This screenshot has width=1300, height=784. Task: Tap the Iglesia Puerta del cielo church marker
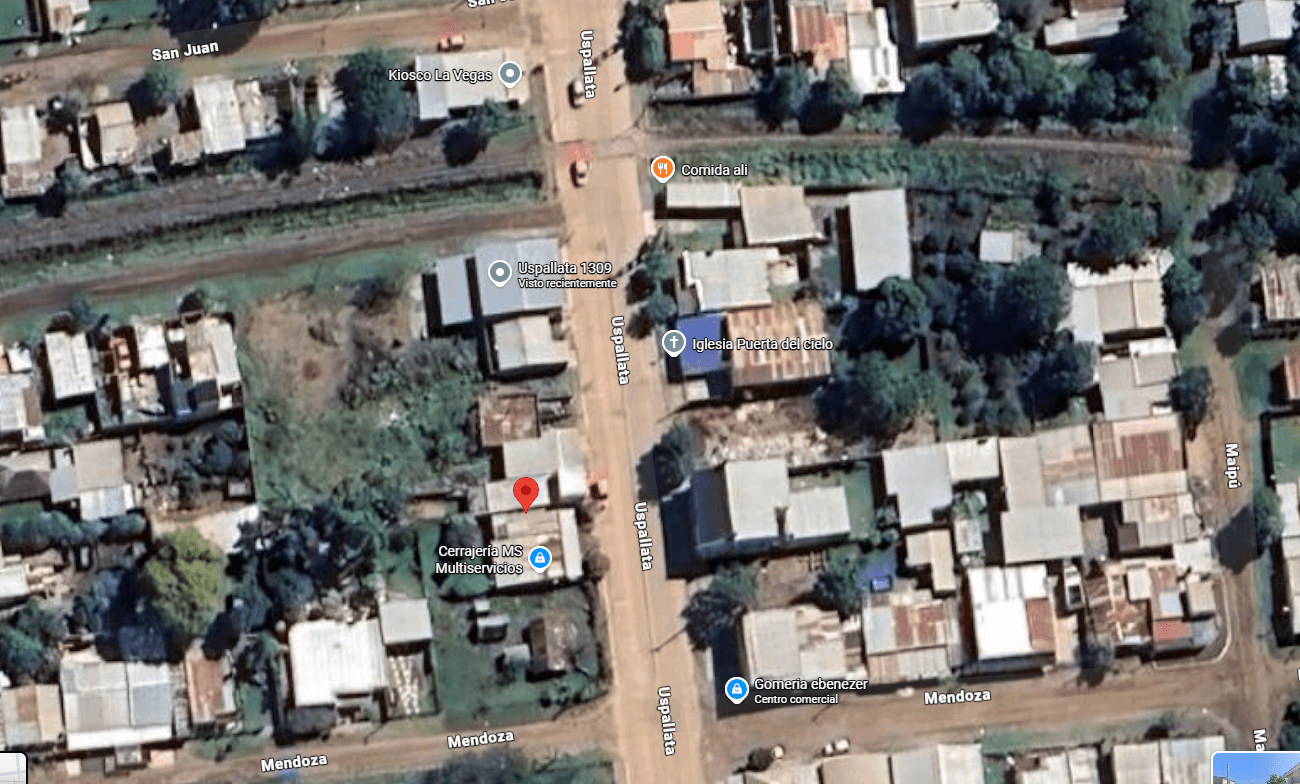point(675,344)
